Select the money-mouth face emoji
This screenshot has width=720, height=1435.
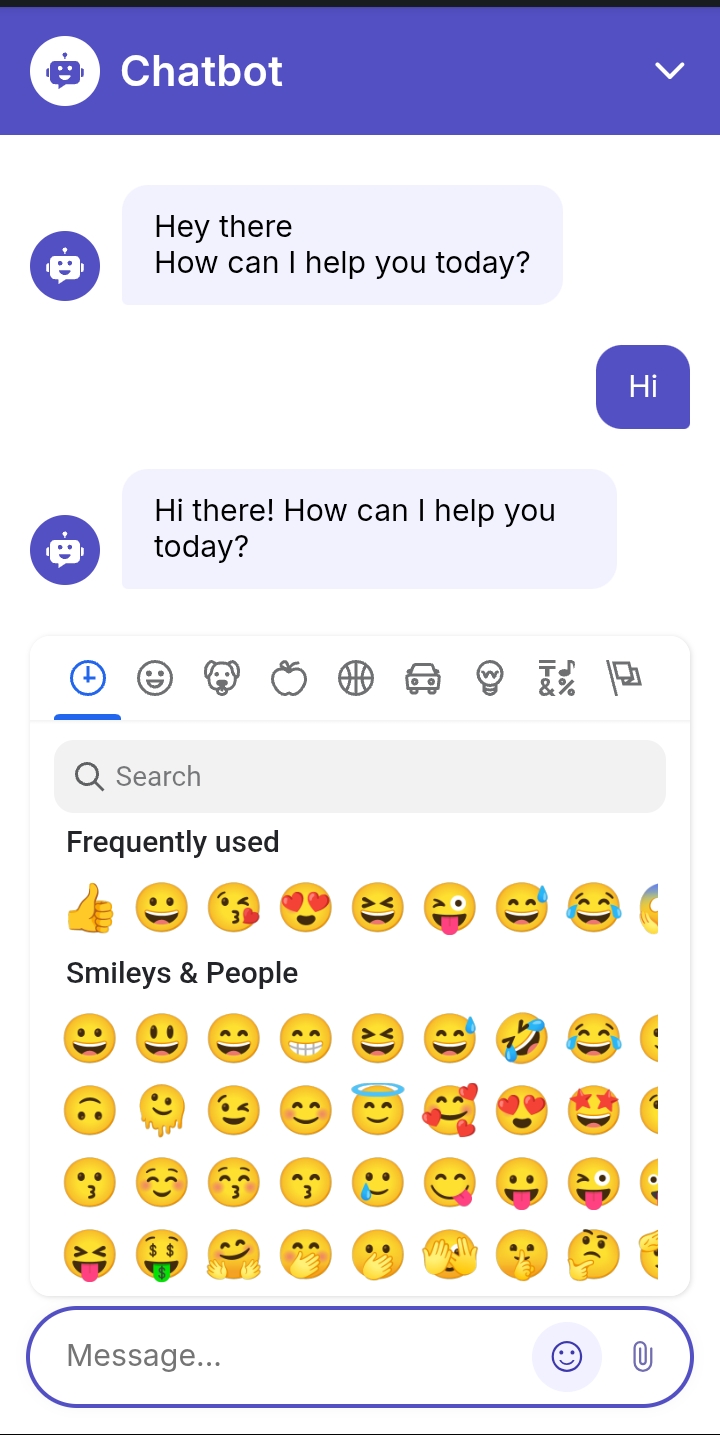[162, 1254]
